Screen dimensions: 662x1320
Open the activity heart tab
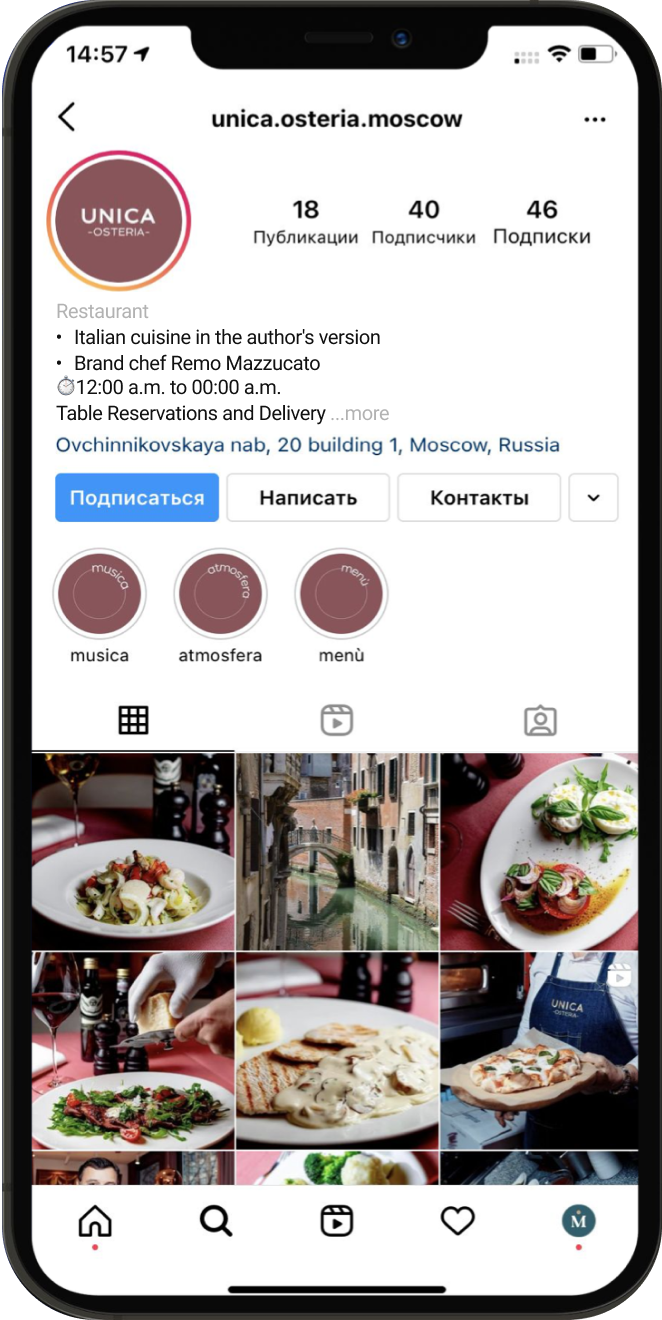click(457, 1220)
